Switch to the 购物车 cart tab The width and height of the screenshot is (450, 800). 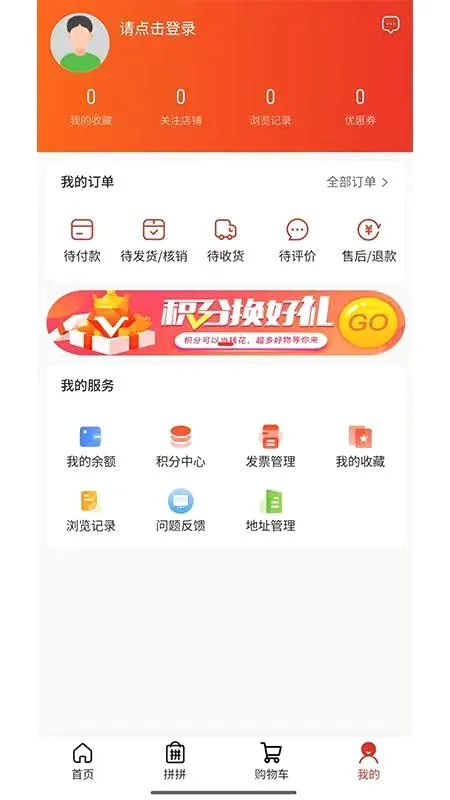point(271,761)
